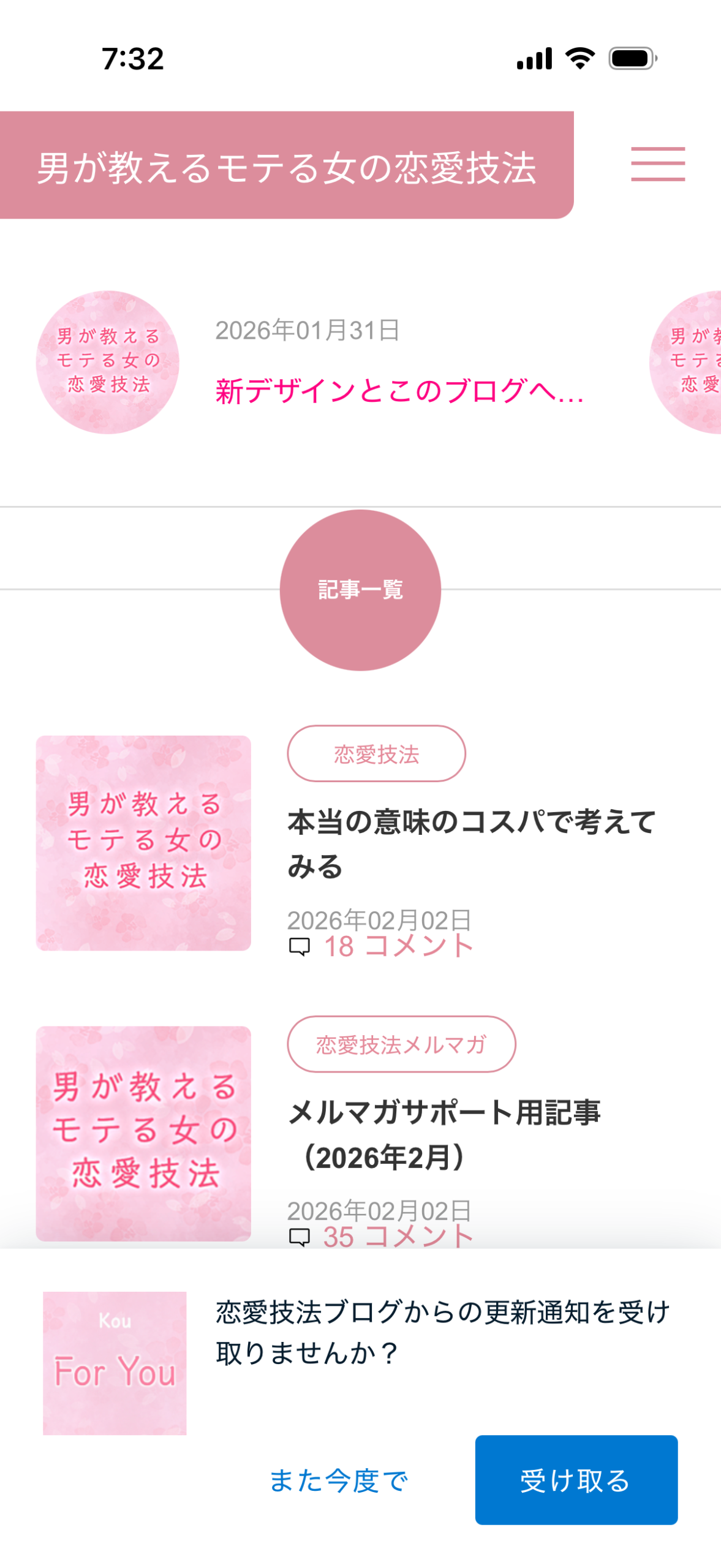
Task: Open the hamburger menu
Action: pyautogui.click(x=657, y=164)
